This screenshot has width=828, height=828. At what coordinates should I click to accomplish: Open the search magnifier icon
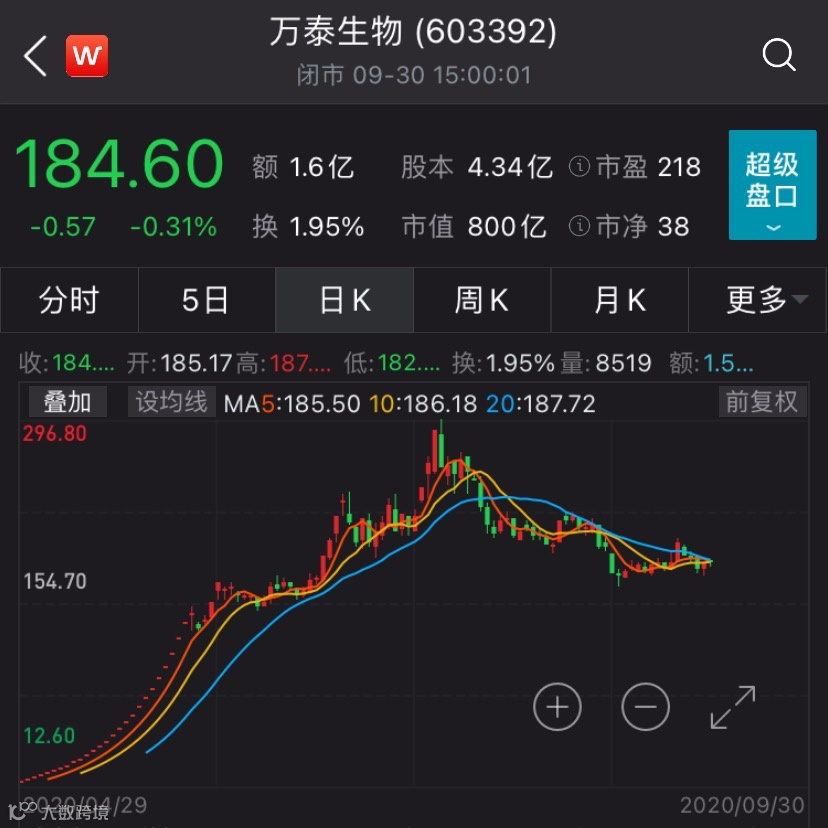(778, 56)
